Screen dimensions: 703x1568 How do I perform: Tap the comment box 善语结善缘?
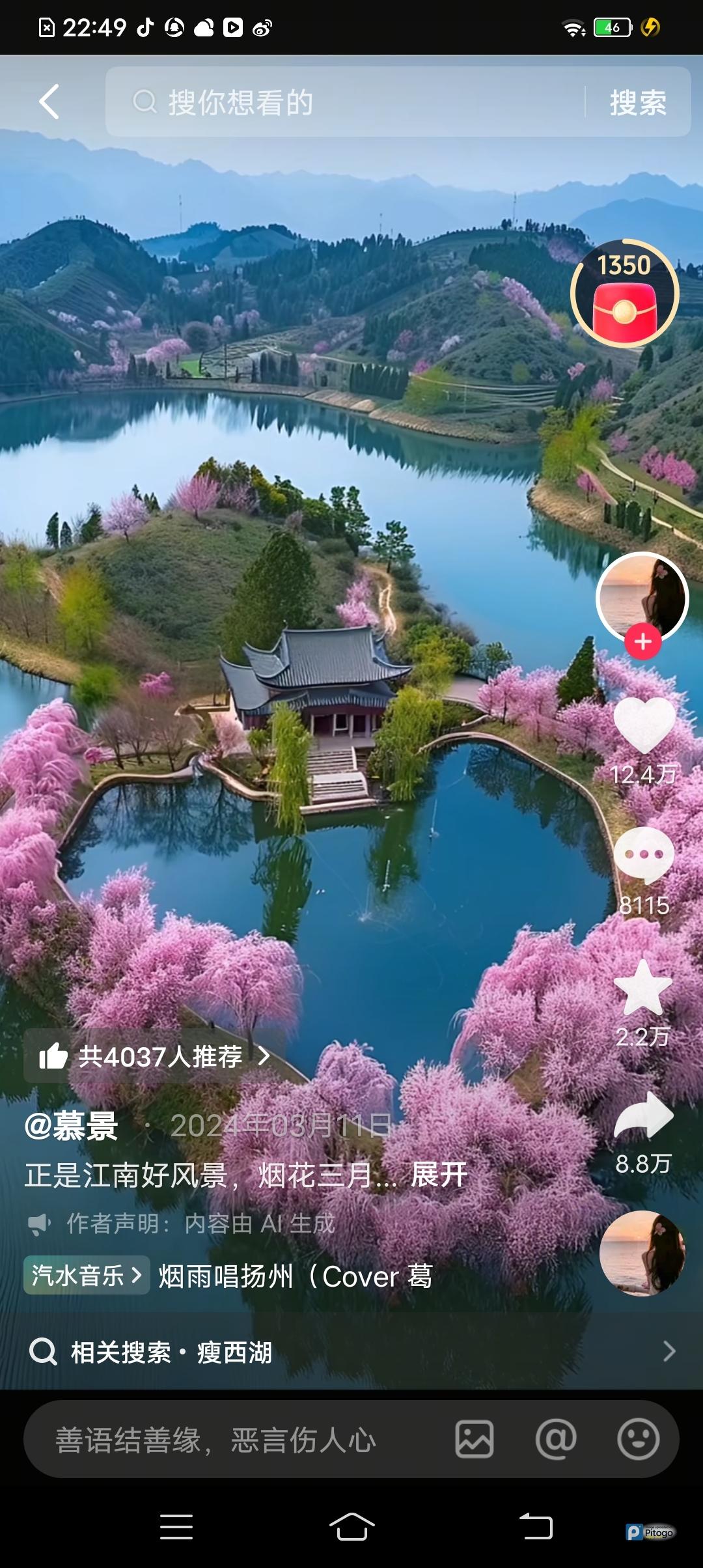pos(234,1440)
